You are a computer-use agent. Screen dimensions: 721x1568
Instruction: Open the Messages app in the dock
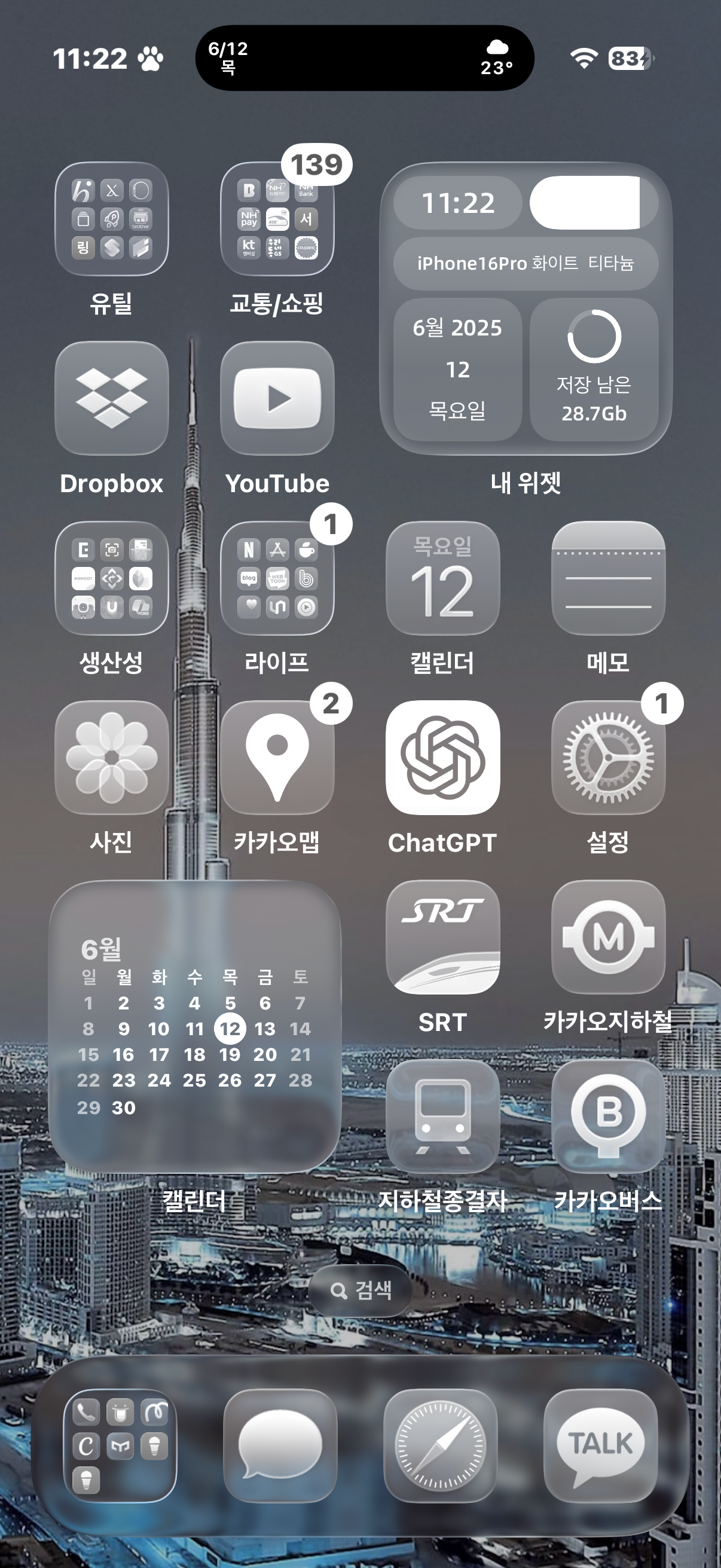click(x=280, y=1445)
